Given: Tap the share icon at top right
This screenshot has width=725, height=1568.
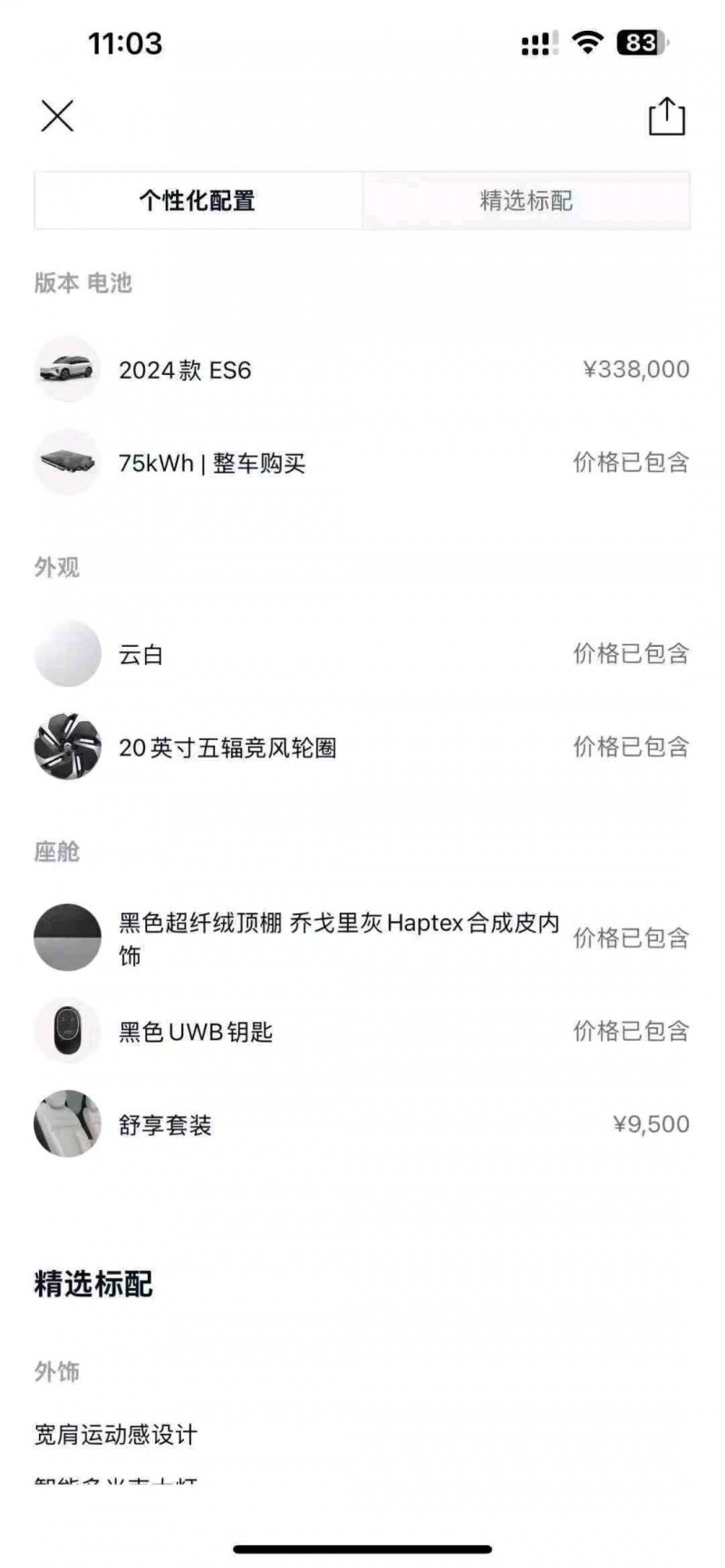Looking at the screenshot, I should coord(667,116).
